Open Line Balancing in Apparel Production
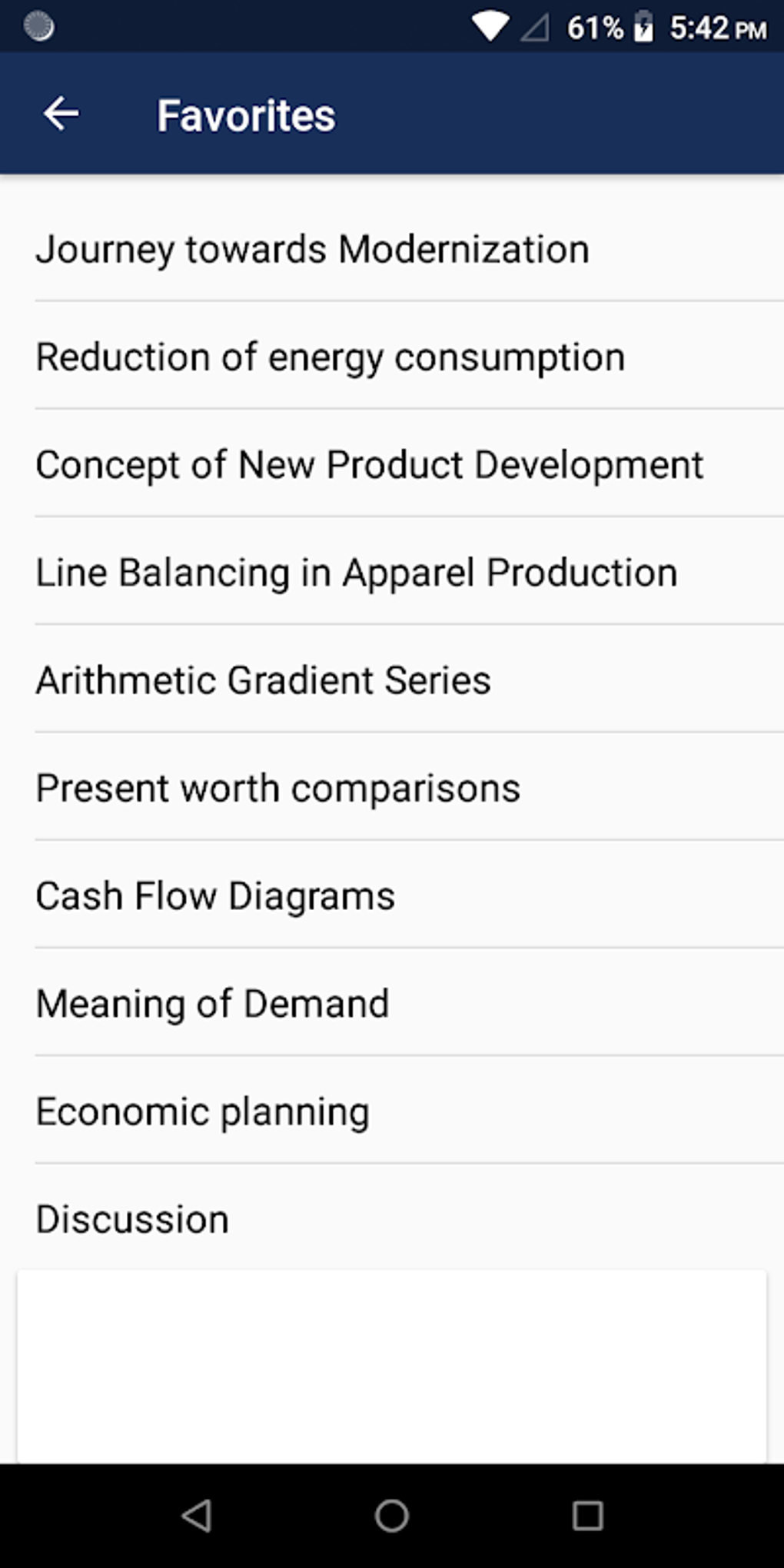784x1568 pixels. (356, 571)
